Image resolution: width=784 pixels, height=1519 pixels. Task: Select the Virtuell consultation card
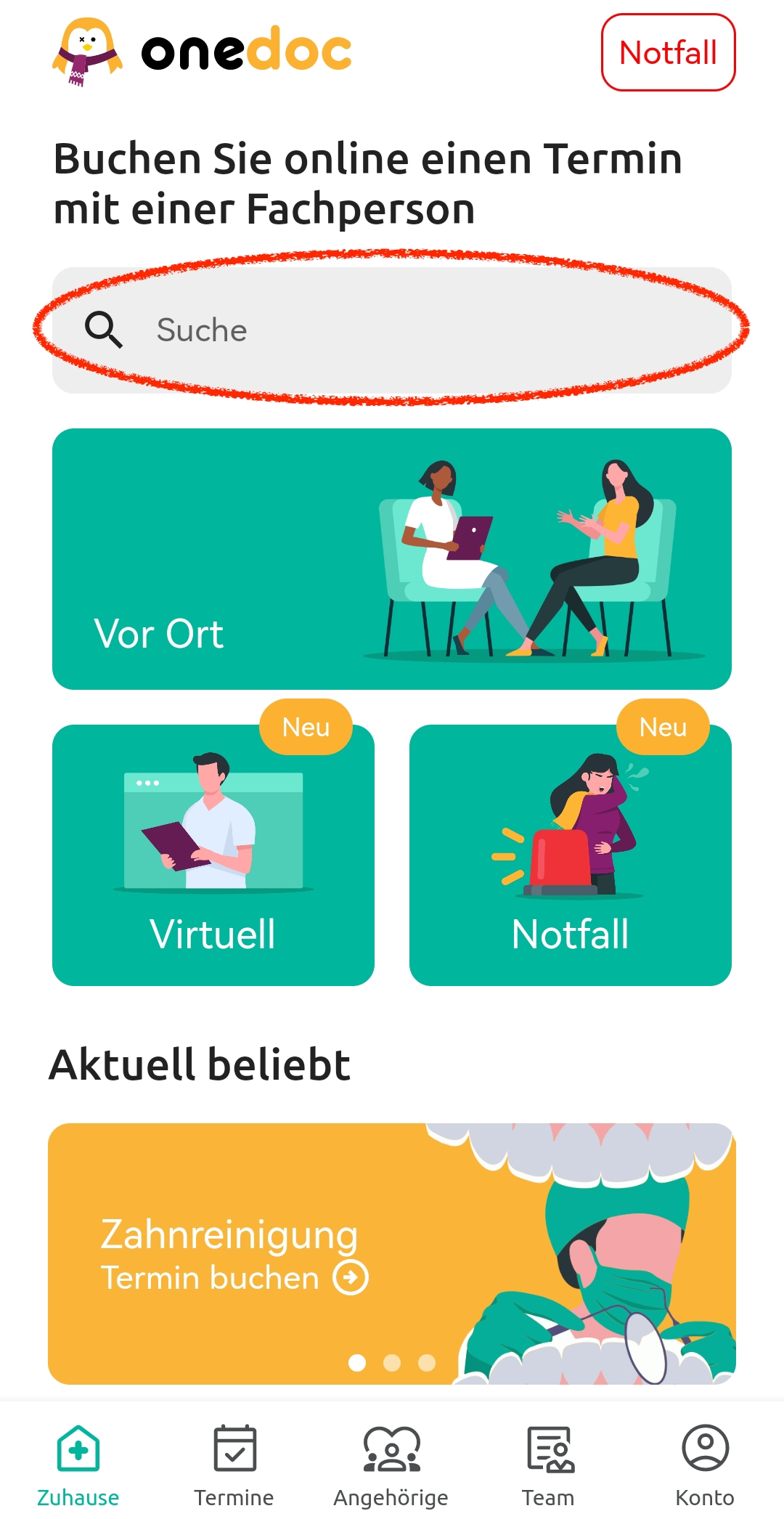tap(213, 855)
